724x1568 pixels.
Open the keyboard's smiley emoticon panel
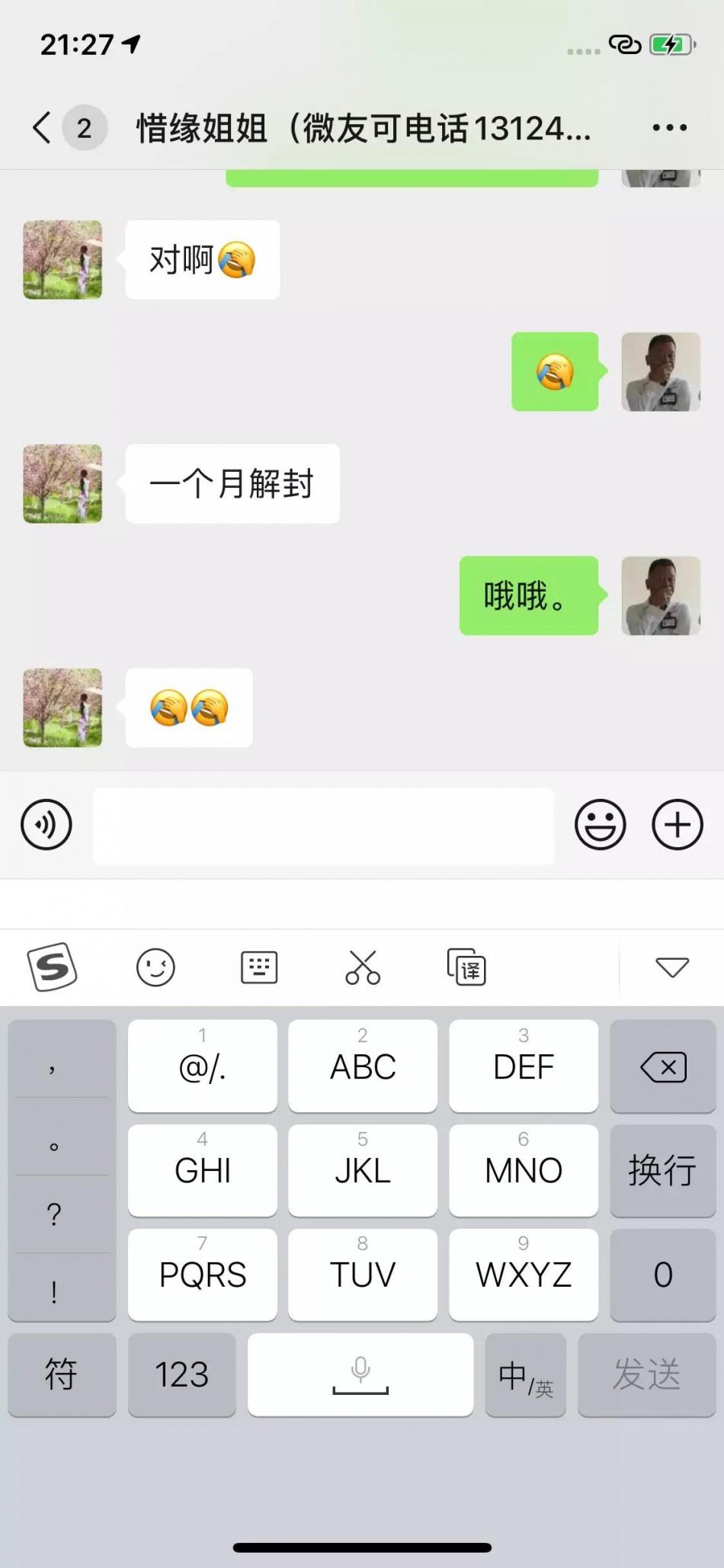coord(155,967)
